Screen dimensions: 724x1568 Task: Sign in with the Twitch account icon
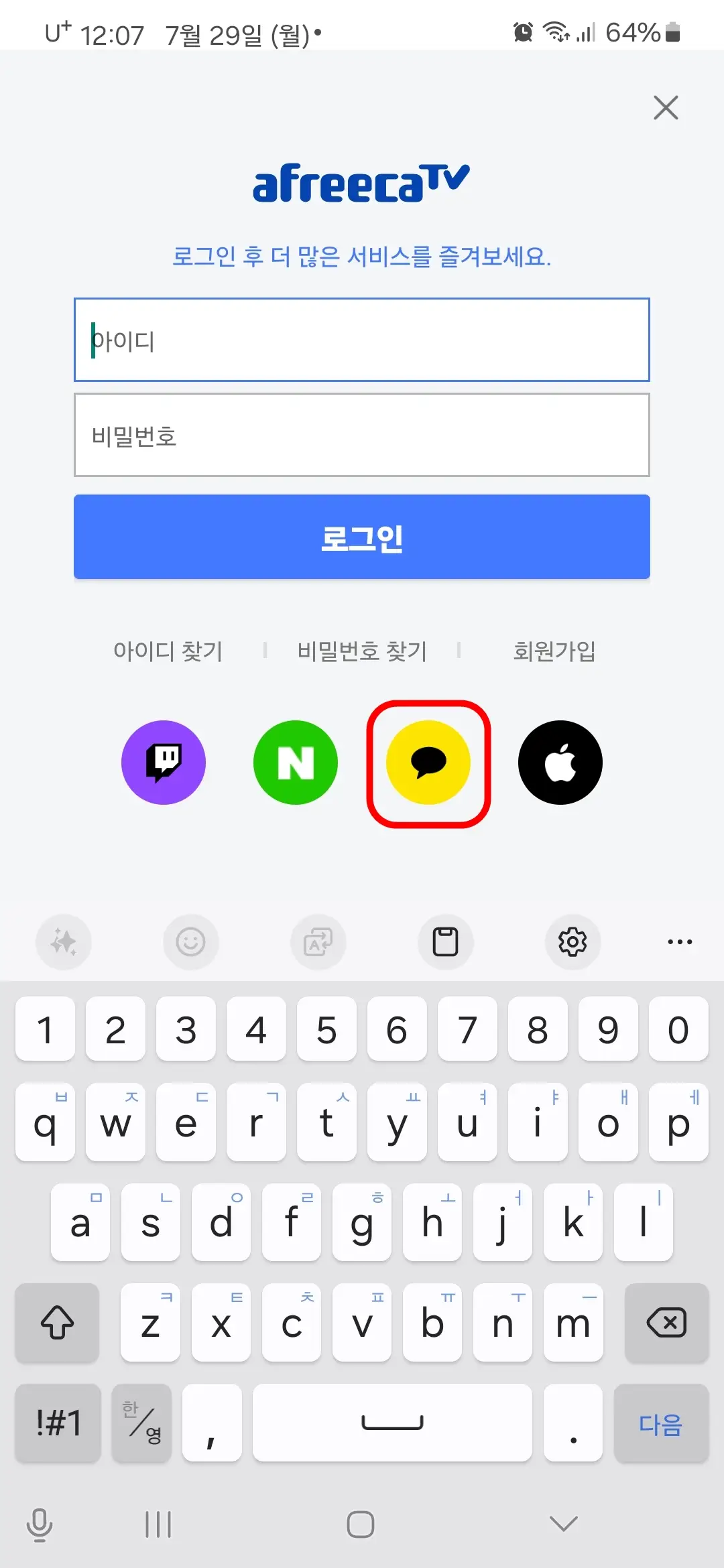pos(164,763)
